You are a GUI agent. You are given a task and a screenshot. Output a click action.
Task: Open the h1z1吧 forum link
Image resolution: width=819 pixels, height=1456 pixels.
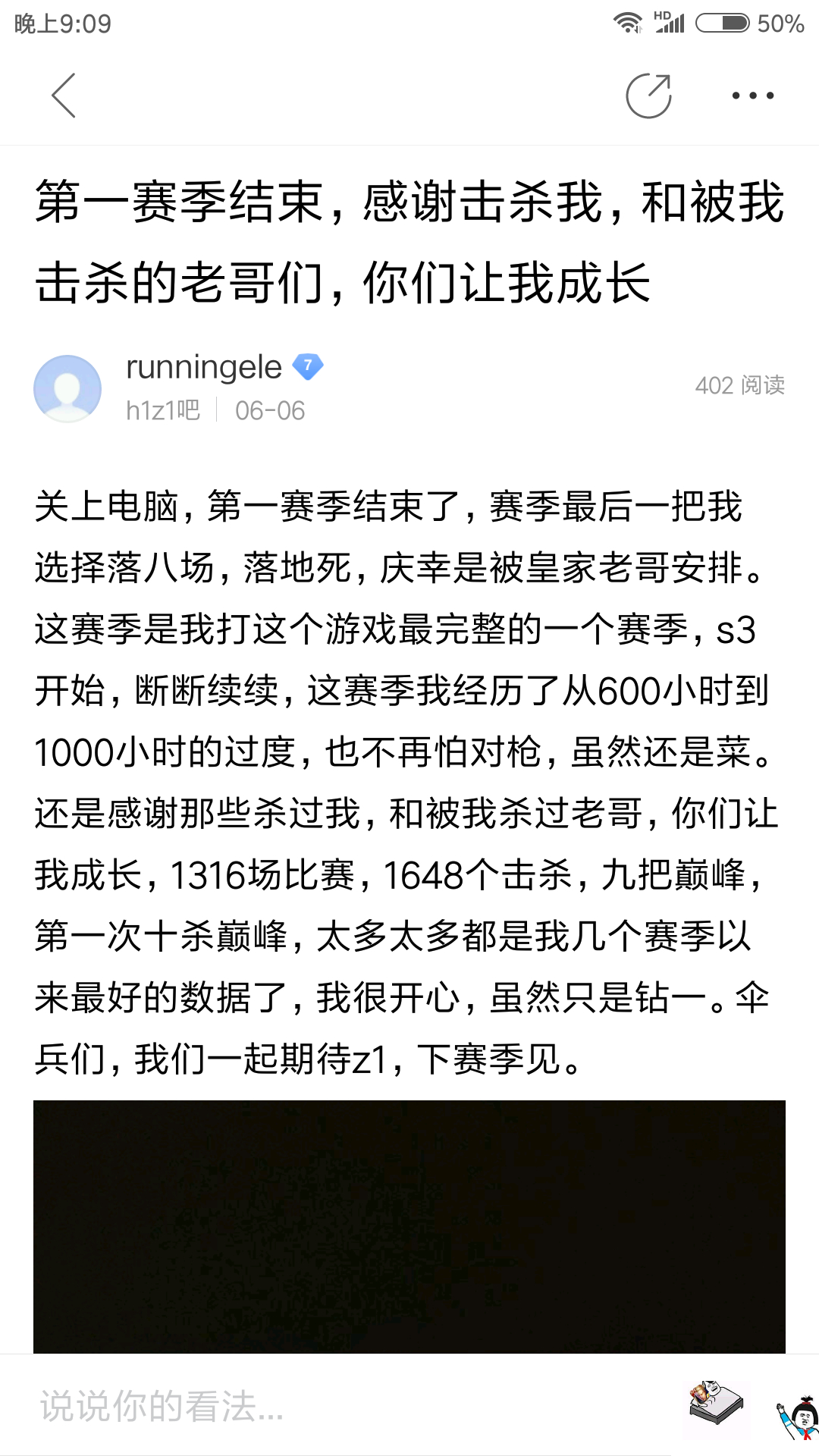click(x=163, y=410)
